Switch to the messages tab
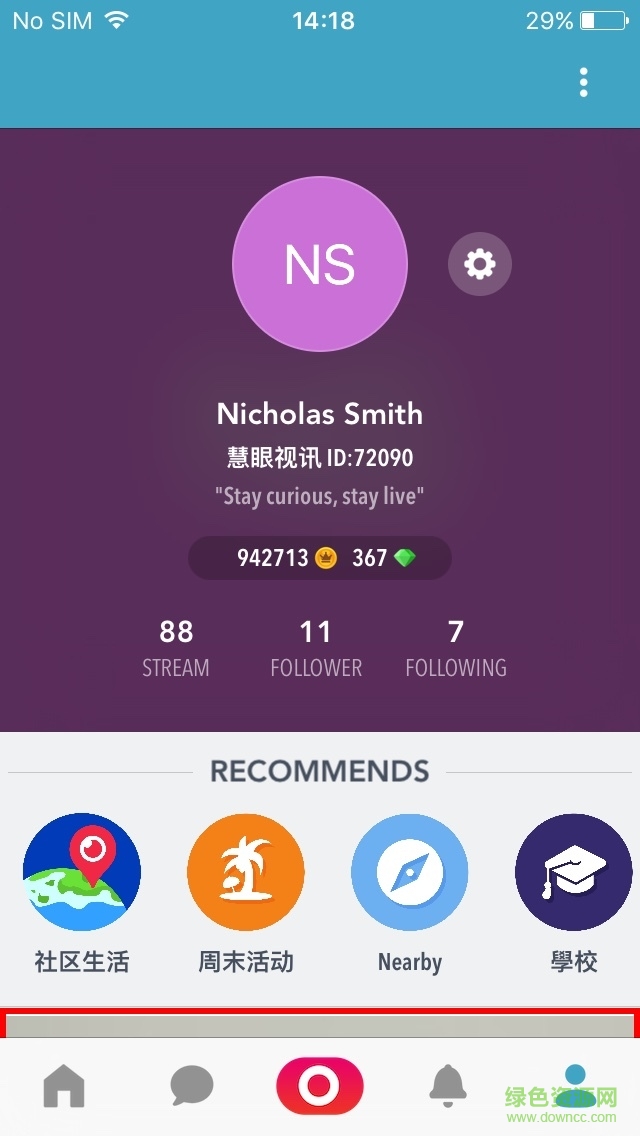The width and height of the screenshot is (640, 1136). [x=192, y=1086]
